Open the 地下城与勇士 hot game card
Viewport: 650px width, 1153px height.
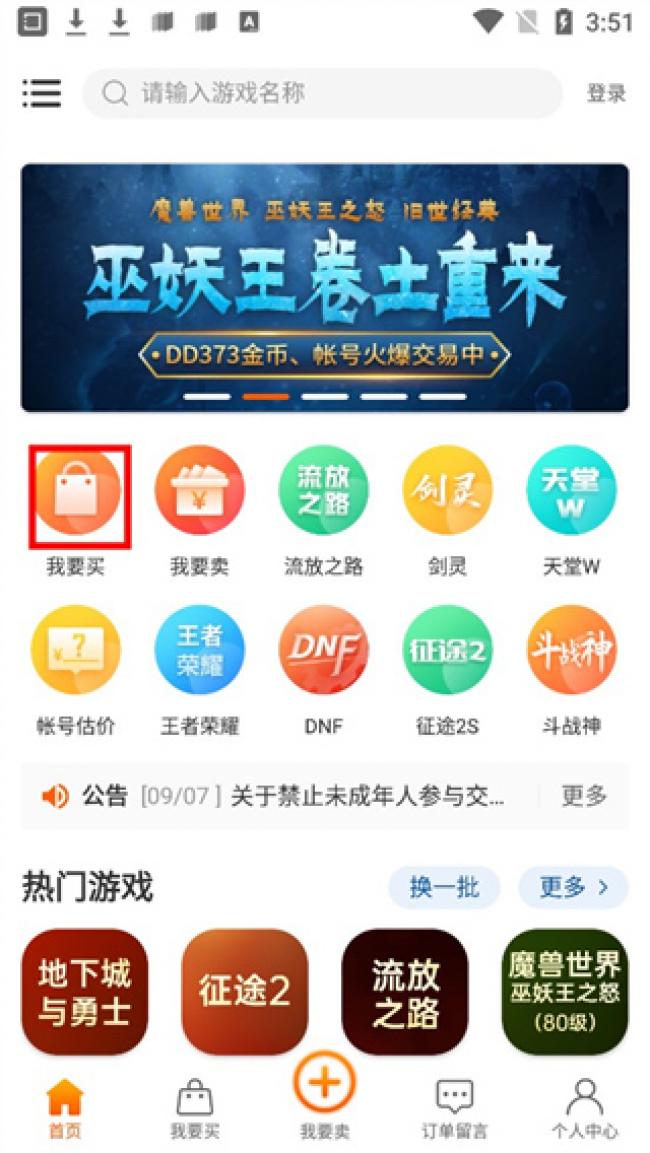[85, 991]
